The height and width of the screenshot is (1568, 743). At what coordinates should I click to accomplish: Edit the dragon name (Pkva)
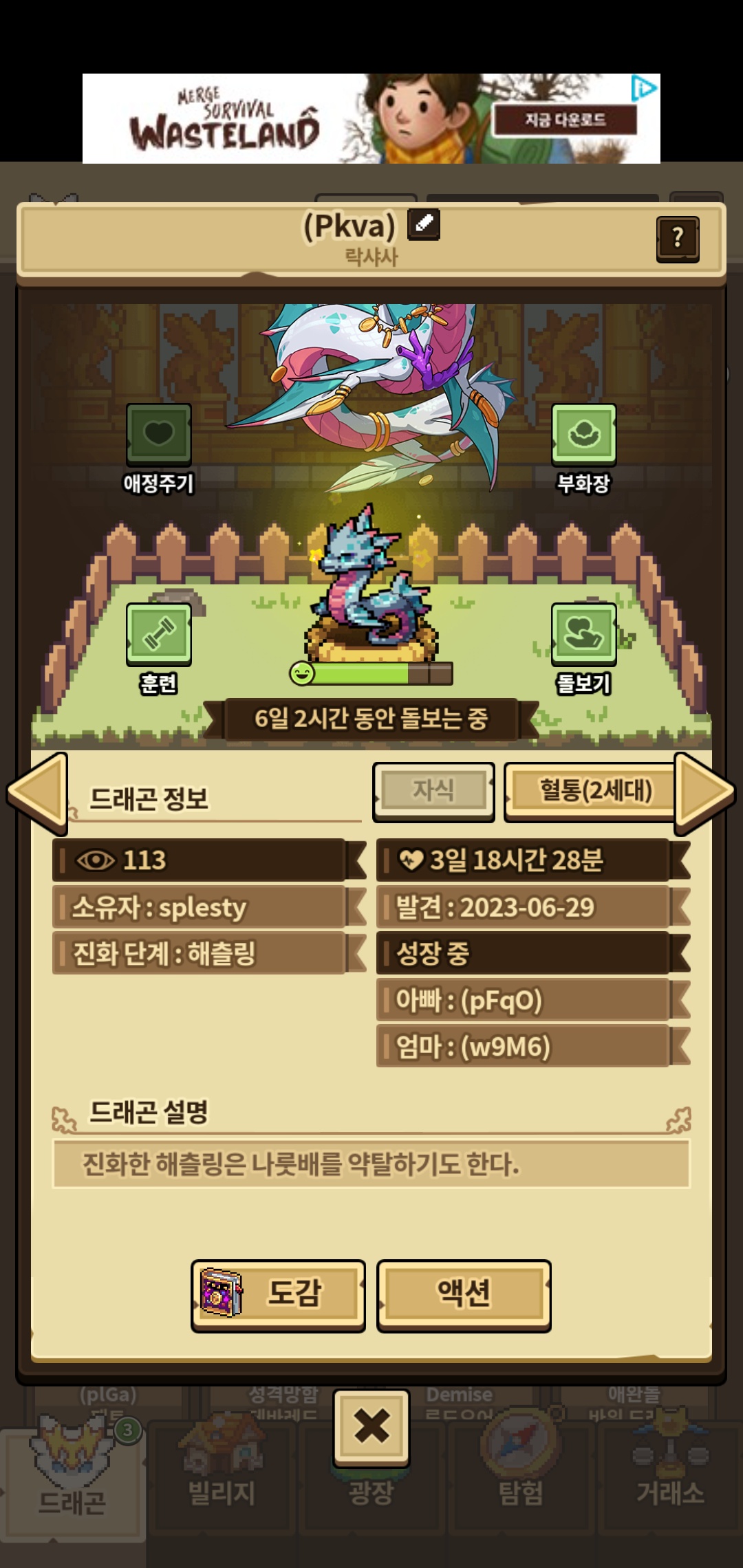point(423,225)
